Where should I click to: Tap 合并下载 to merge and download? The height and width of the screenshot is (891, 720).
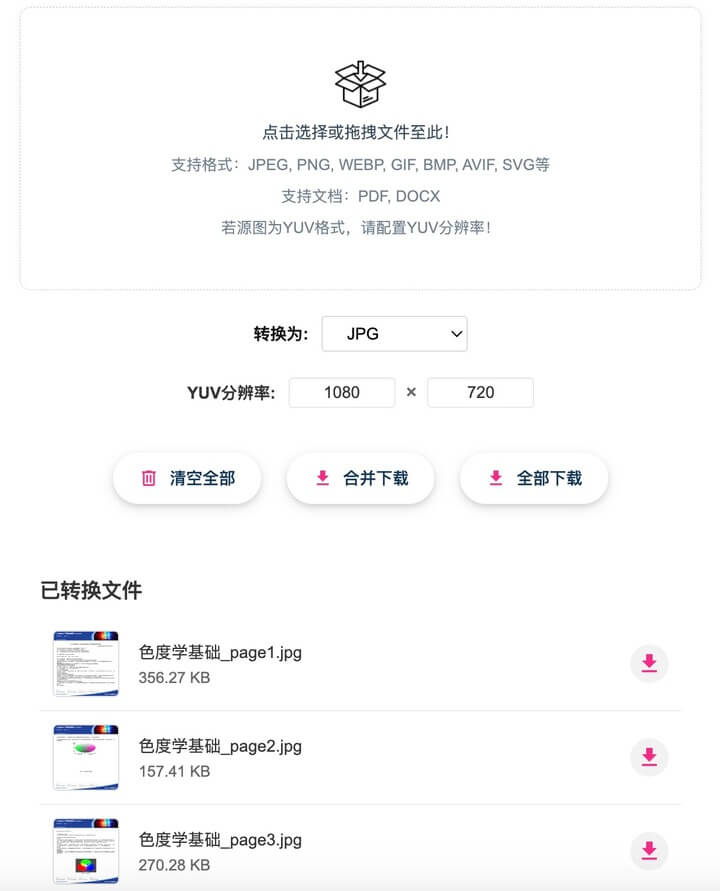pos(361,479)
